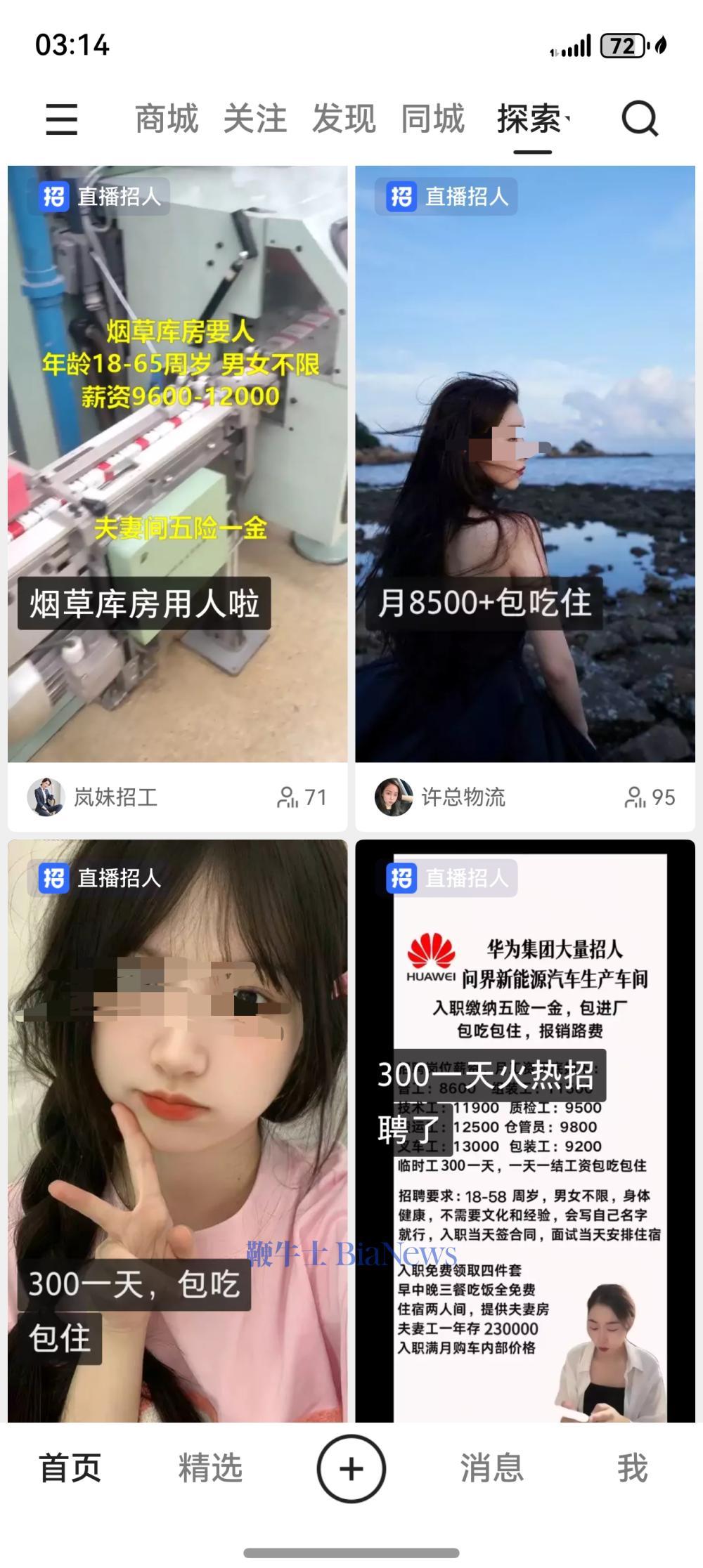
Task: Tap the 直播招人 badge on the tobacco warehouse stream
Action: pyautogui.click(x=102, y=197)
